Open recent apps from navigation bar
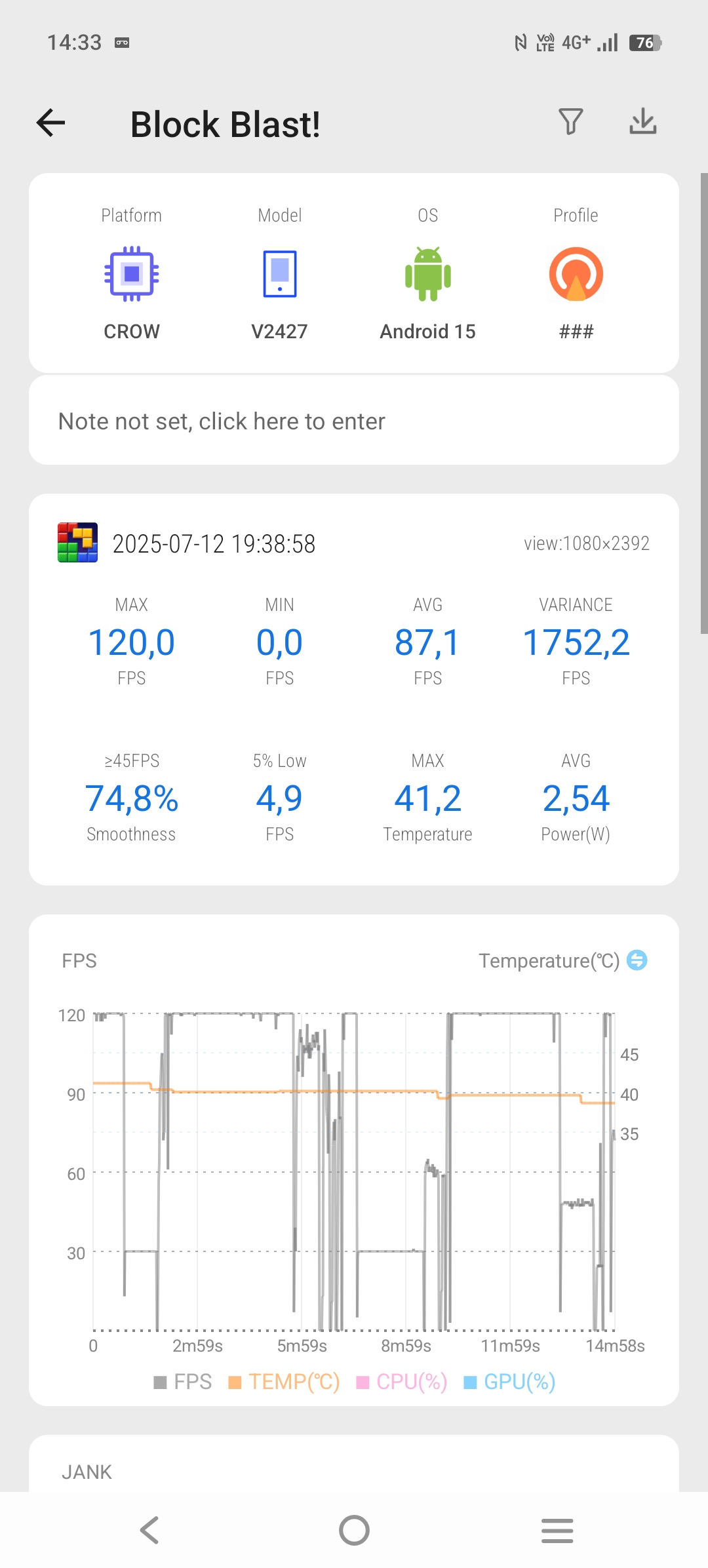708x1568 pixels. click(x=557, y=1530)
